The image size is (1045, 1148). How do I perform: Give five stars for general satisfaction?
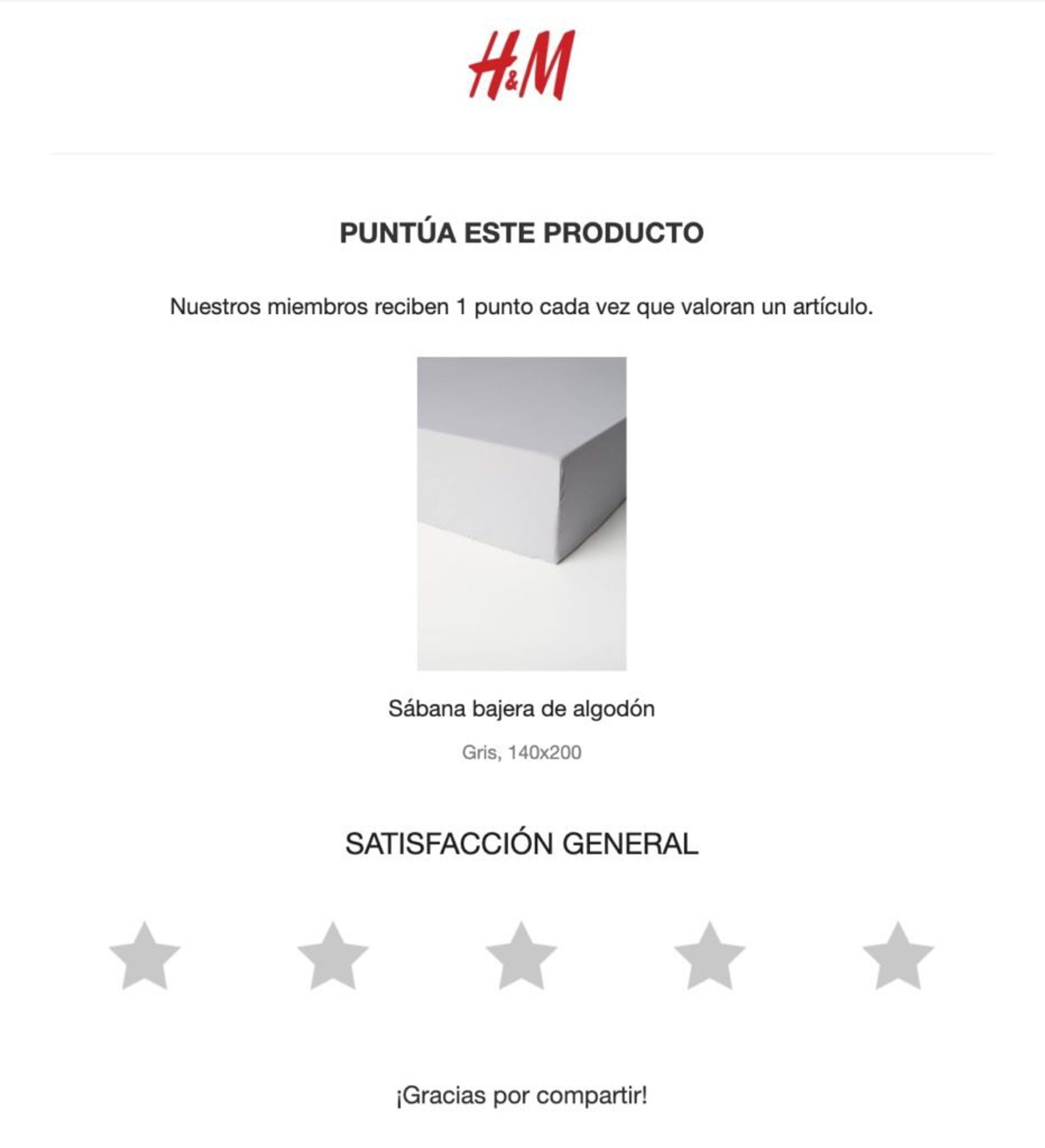tap(898, 957)
